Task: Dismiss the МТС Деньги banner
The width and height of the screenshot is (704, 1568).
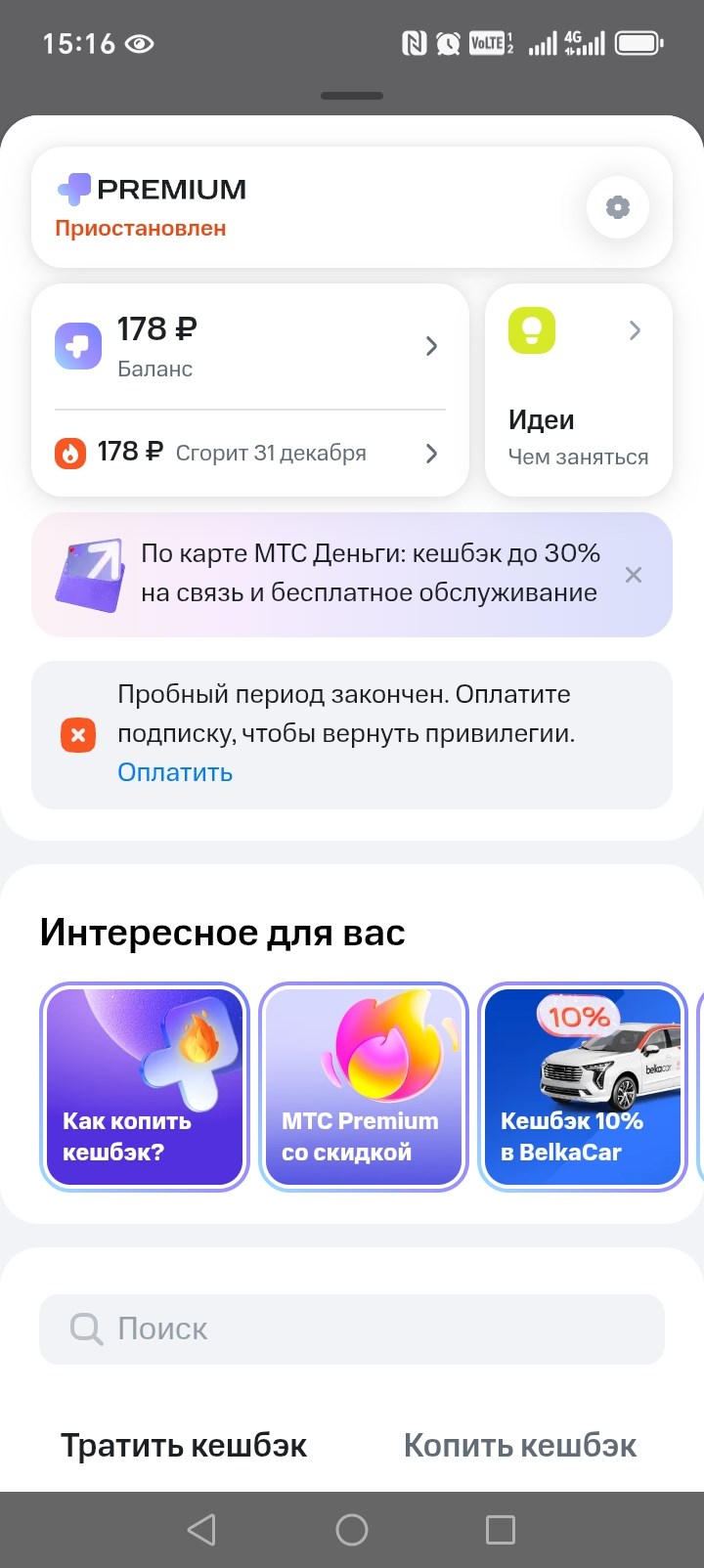Action: tap(634, 575)
